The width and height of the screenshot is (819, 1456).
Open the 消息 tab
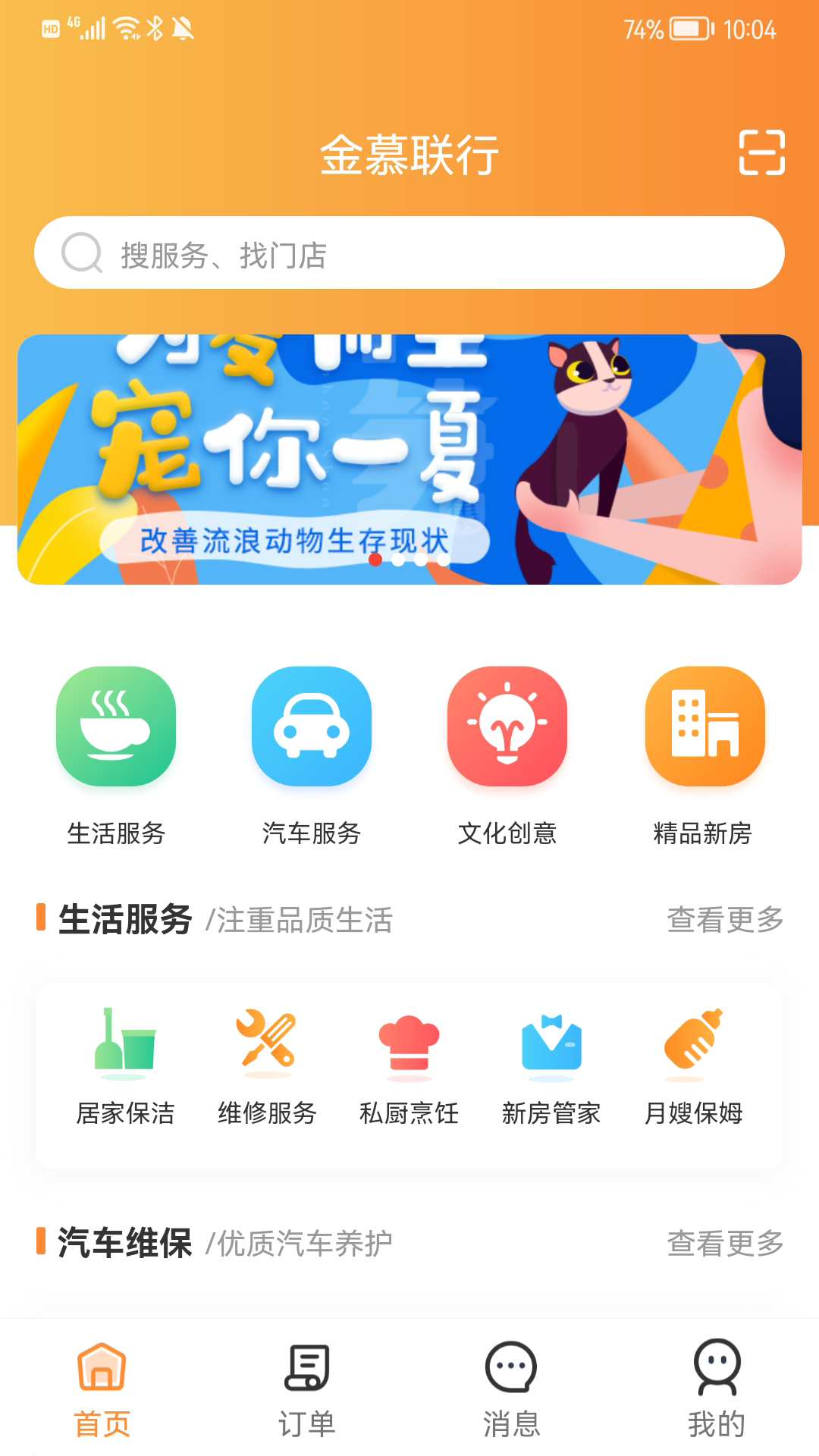[x=512, y=1389]
